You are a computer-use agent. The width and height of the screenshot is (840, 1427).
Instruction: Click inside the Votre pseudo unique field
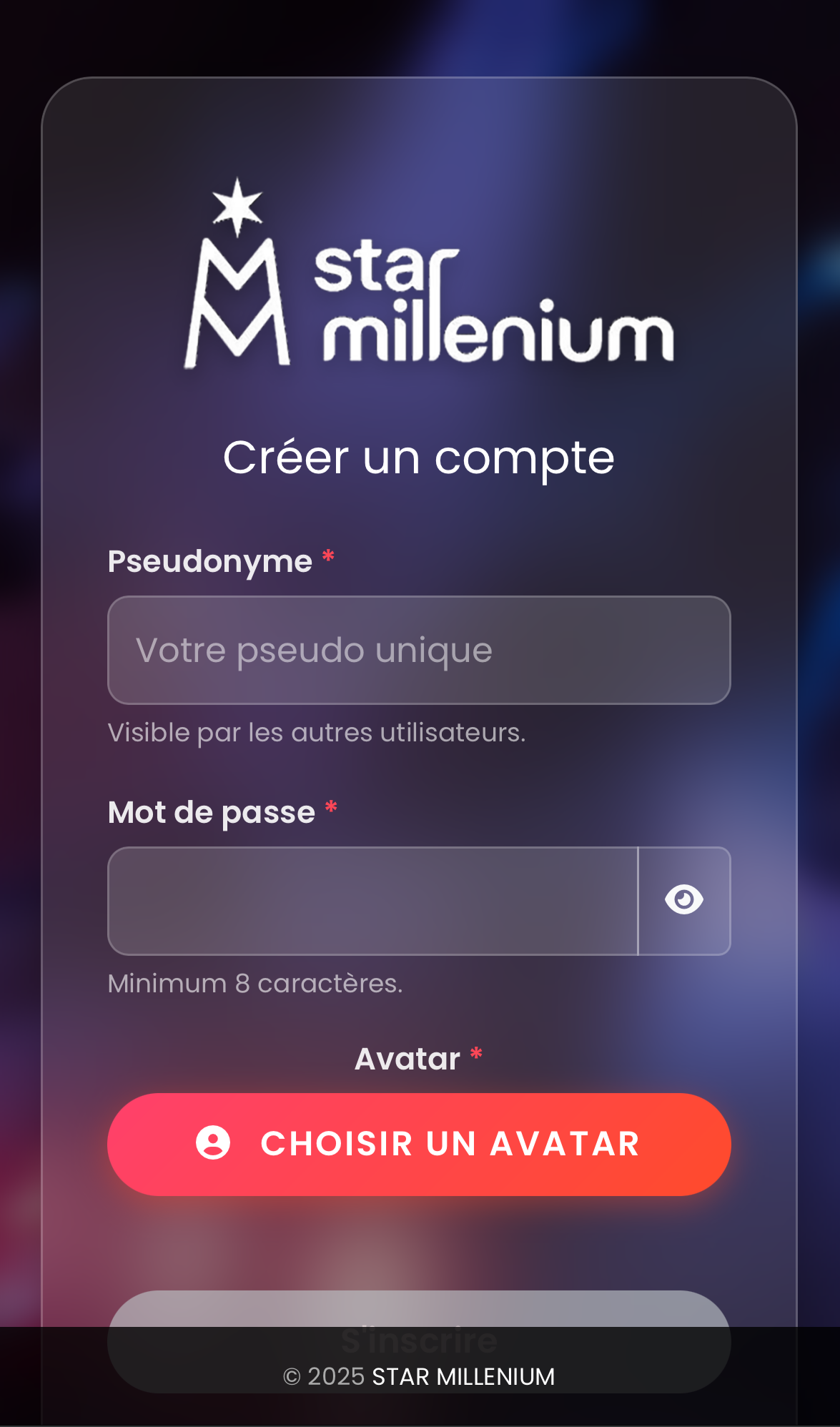click(419, 649)
